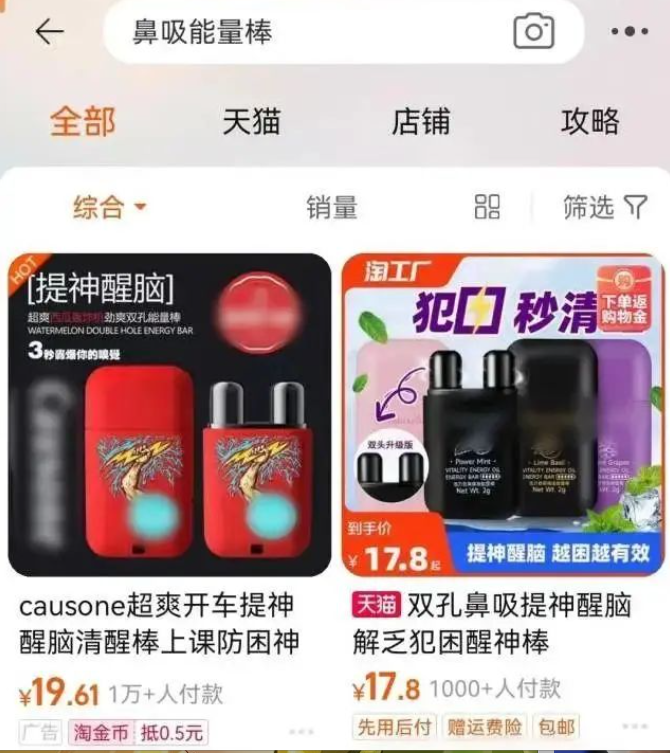Expand the 综合 sort dropdown
670x753 pixels.
110,207
